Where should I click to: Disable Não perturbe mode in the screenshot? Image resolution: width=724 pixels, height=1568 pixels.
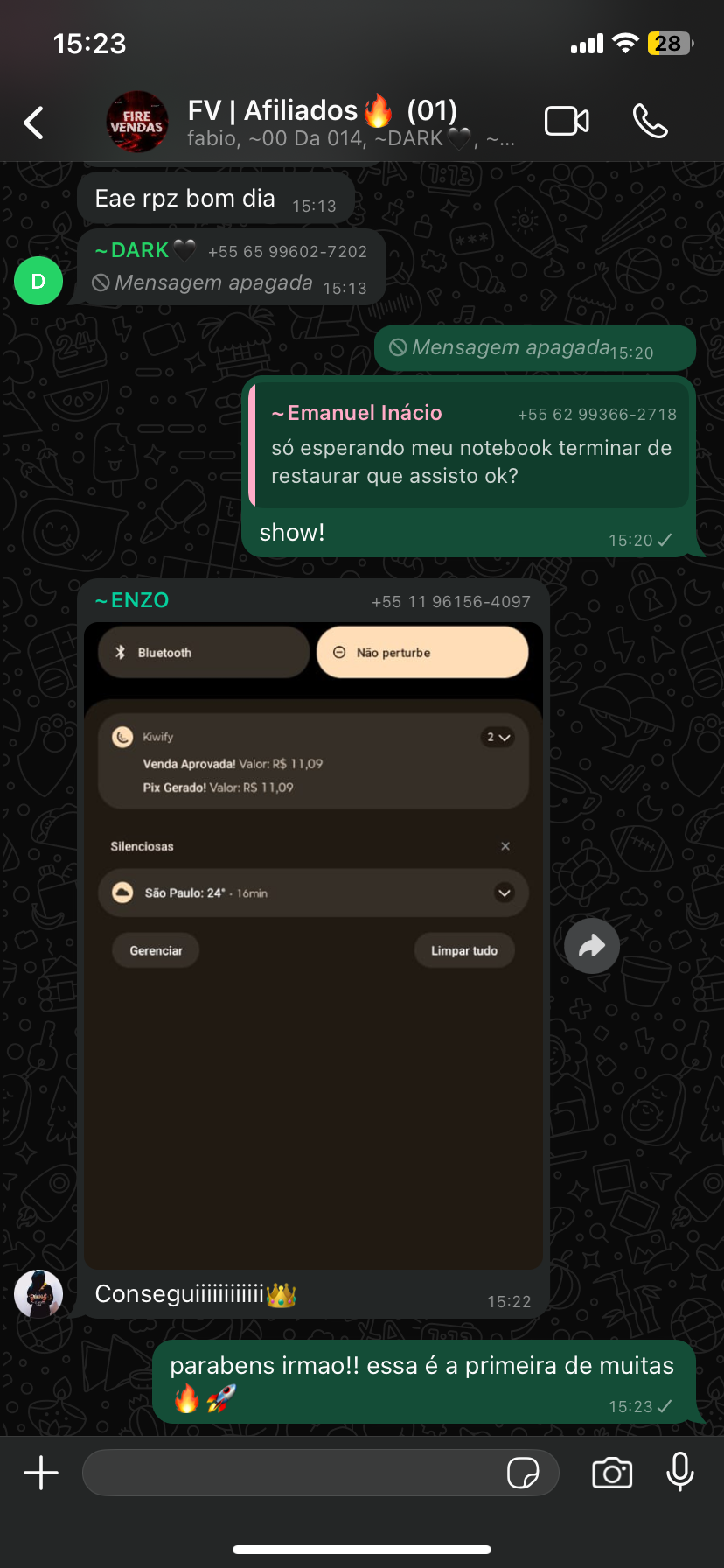pos(422,652)
